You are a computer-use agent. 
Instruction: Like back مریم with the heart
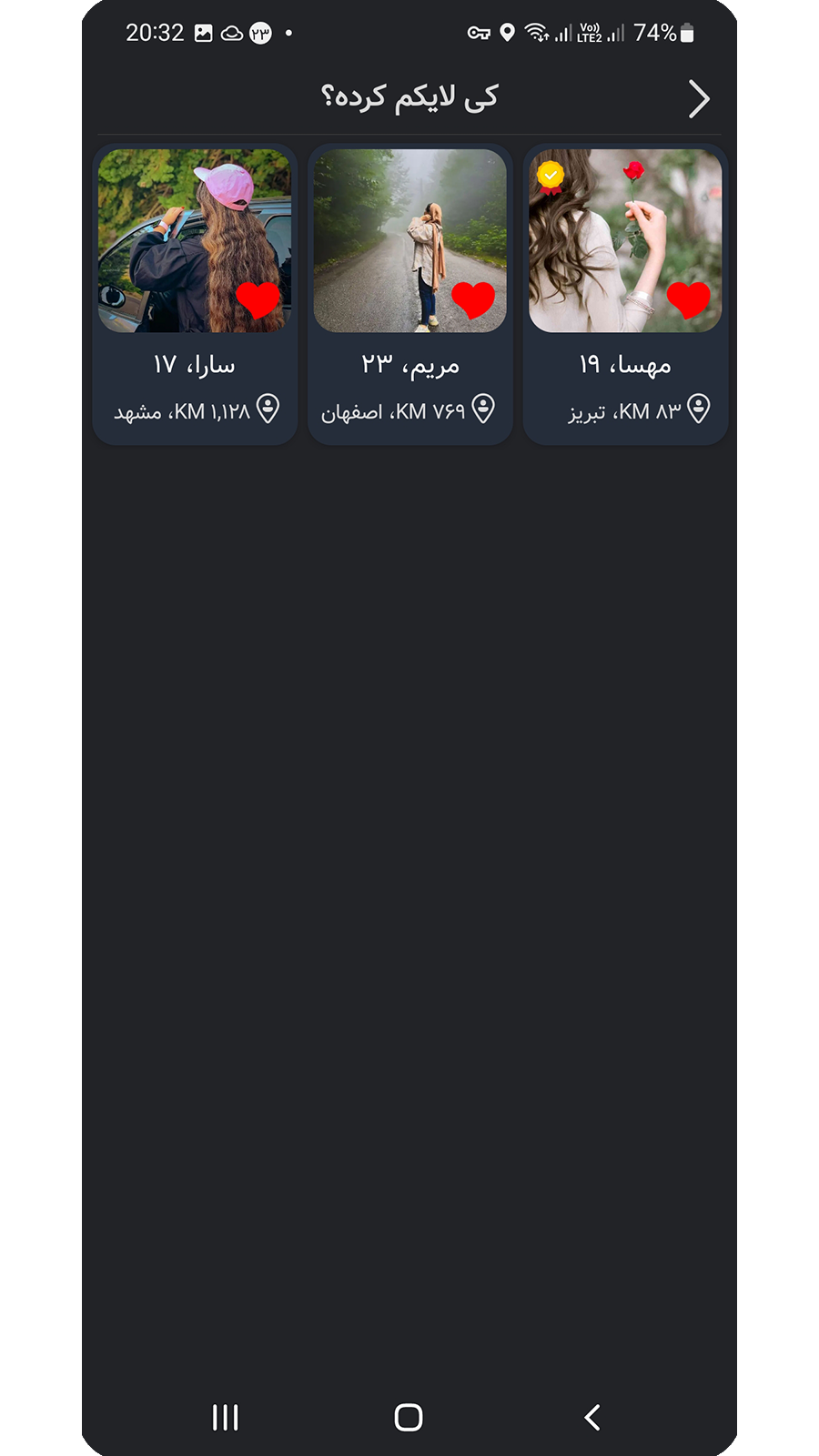pos(473,299)
